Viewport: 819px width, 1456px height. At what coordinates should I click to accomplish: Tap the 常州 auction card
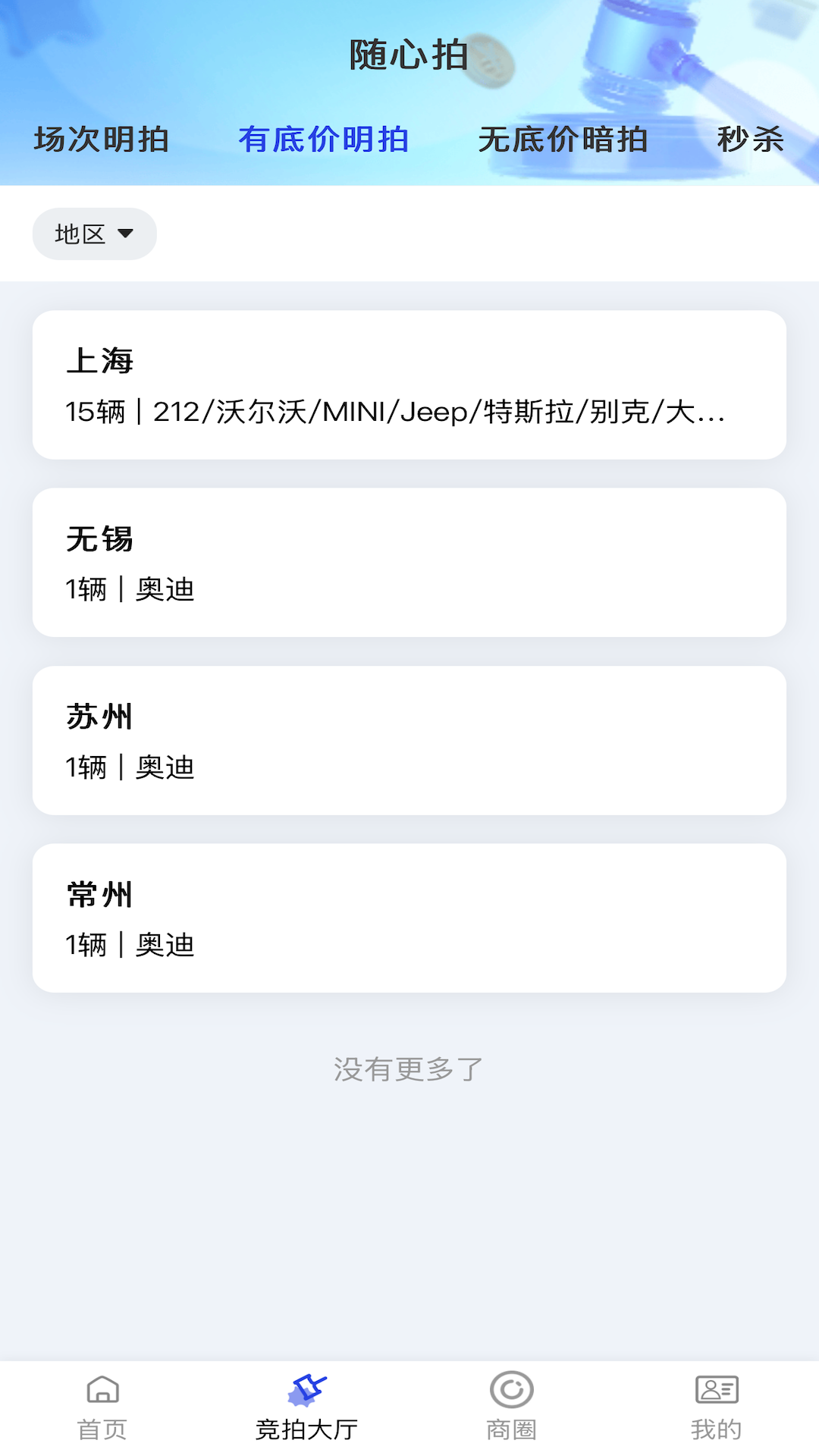click(x=409, y=916)
